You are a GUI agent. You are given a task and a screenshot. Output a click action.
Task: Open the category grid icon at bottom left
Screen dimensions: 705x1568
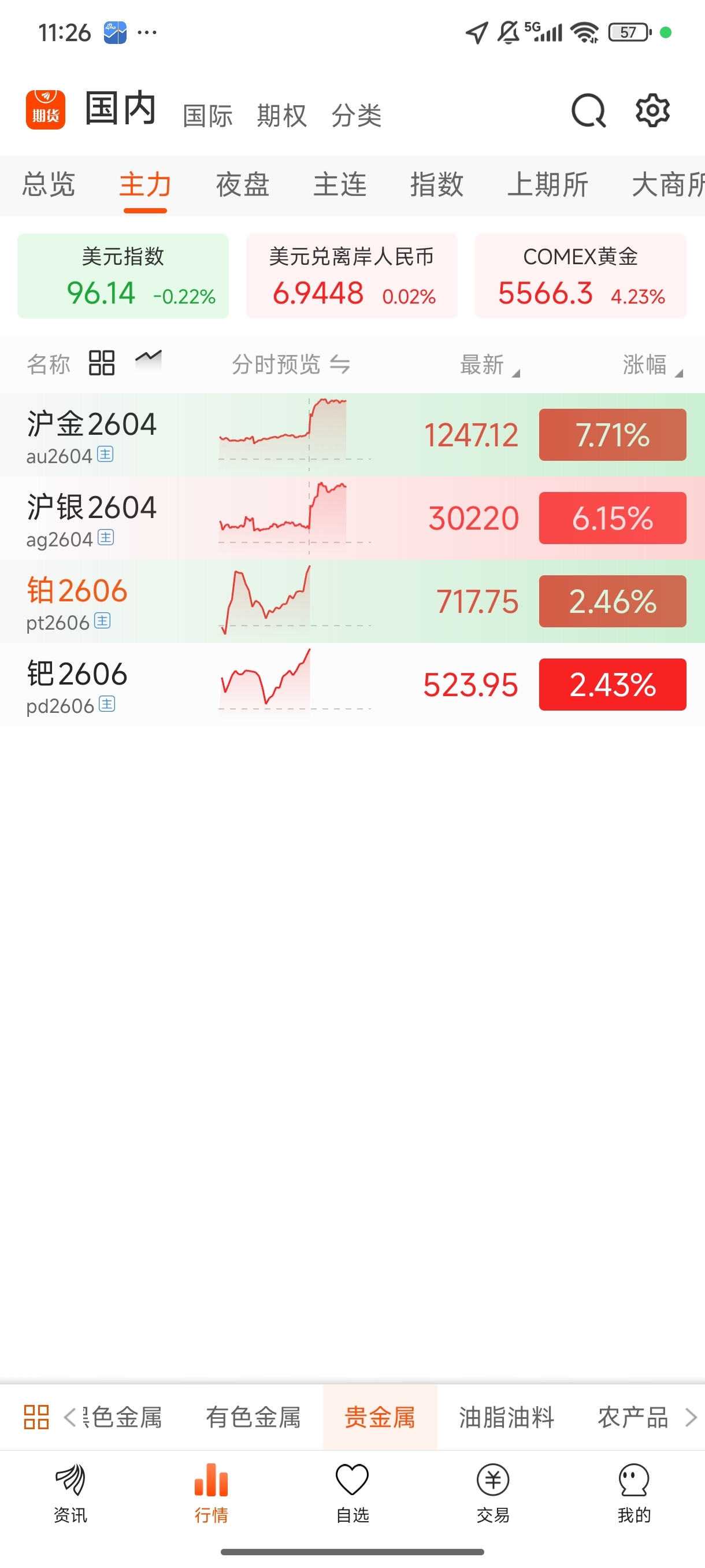pos(36,1418)
